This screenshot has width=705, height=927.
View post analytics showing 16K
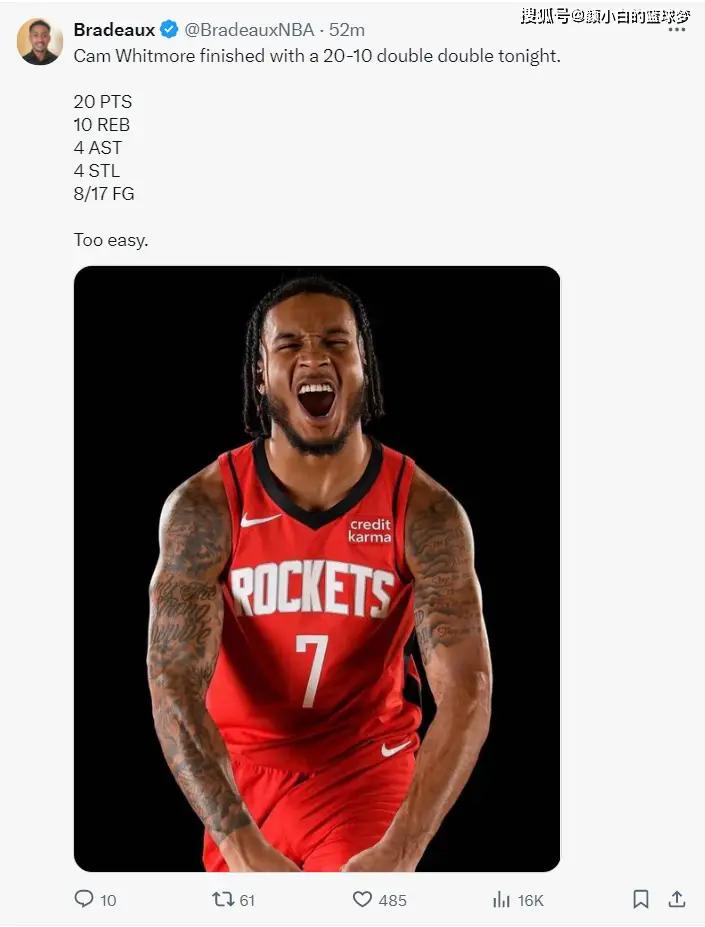coord(502,899)
